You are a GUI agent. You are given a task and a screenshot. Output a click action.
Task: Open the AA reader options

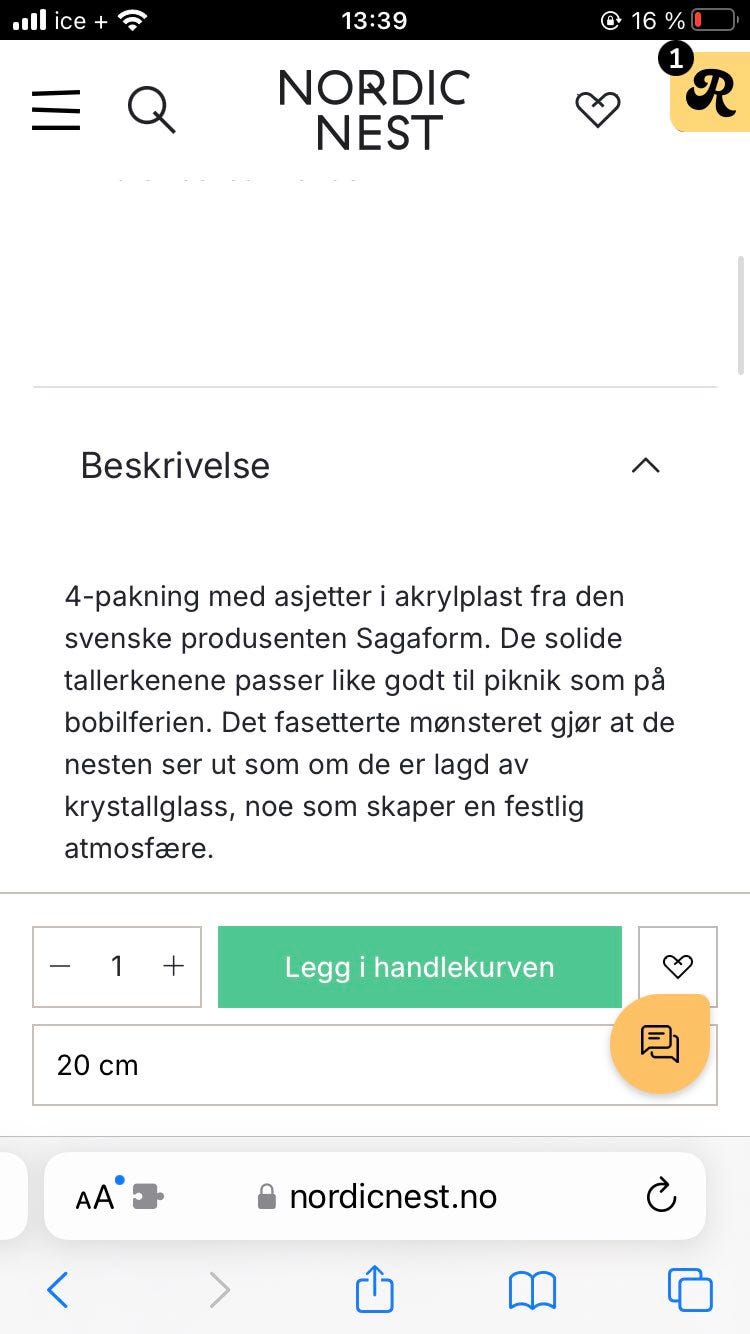click(x=97, y=1196)
